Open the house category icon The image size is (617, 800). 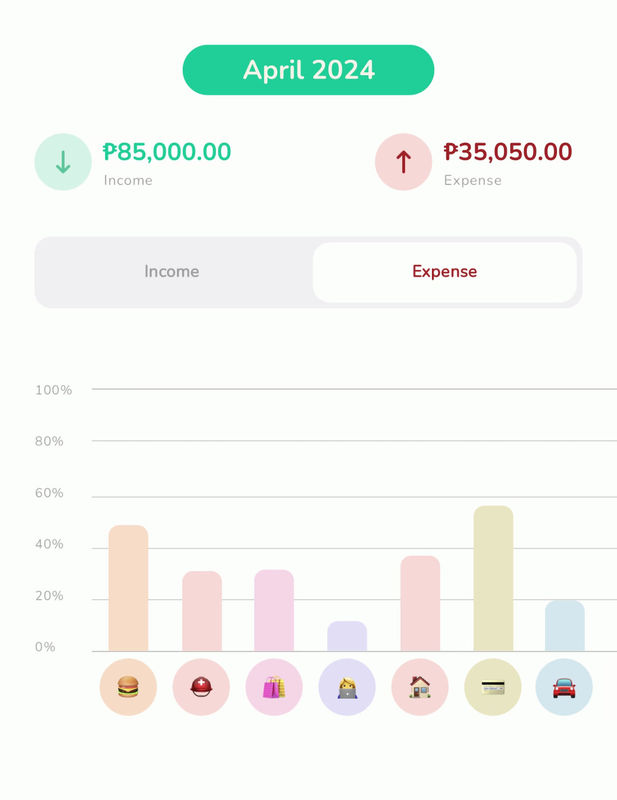tap(420, 687)
